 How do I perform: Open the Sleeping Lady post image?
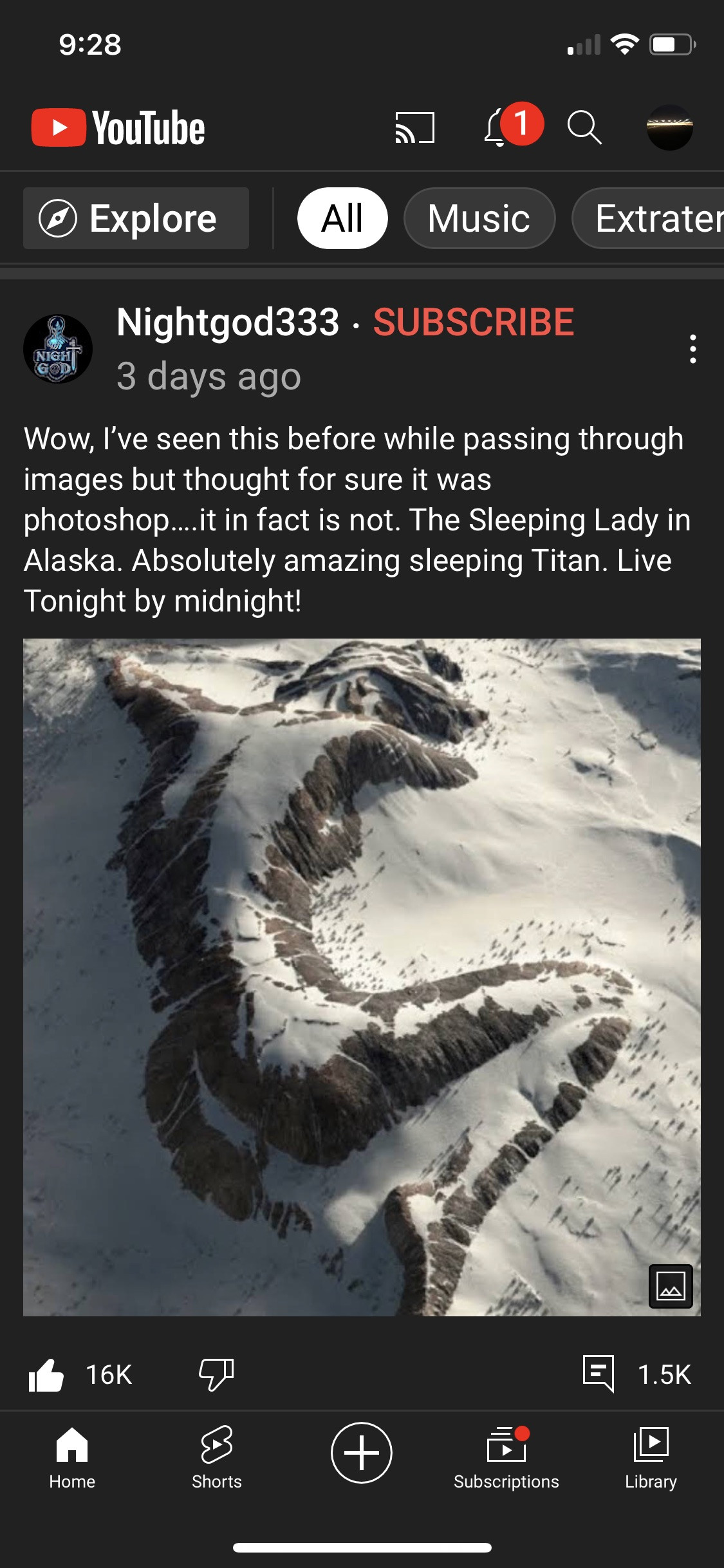click(x=362, y=976)
